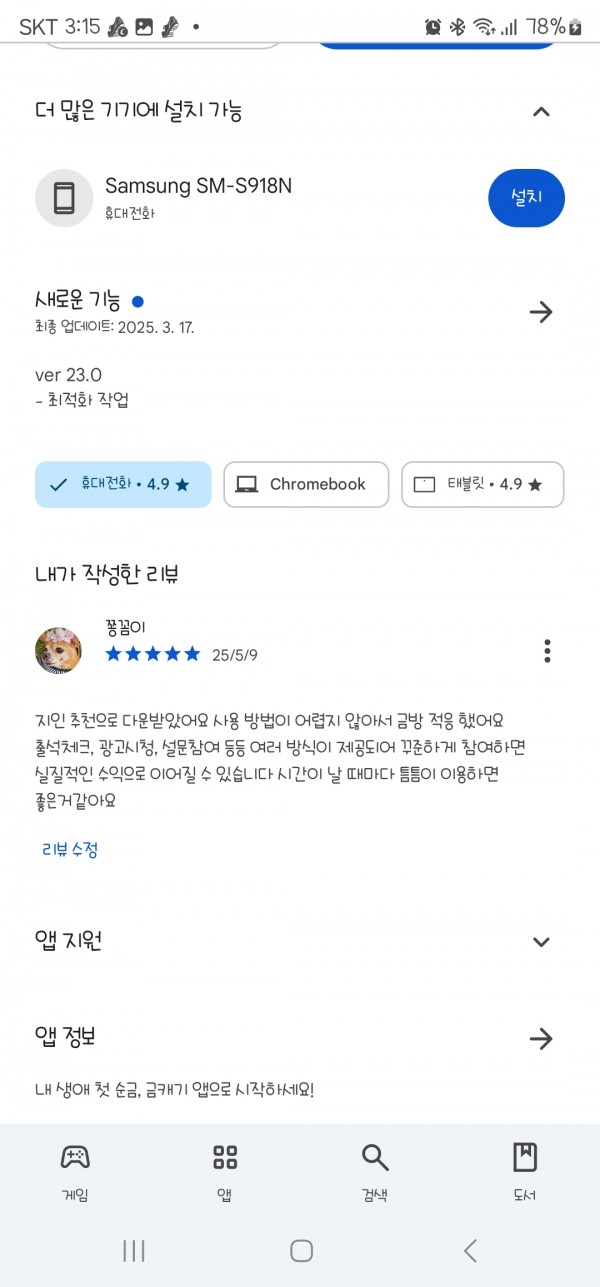Go back using system back button

pos(470,1250)
